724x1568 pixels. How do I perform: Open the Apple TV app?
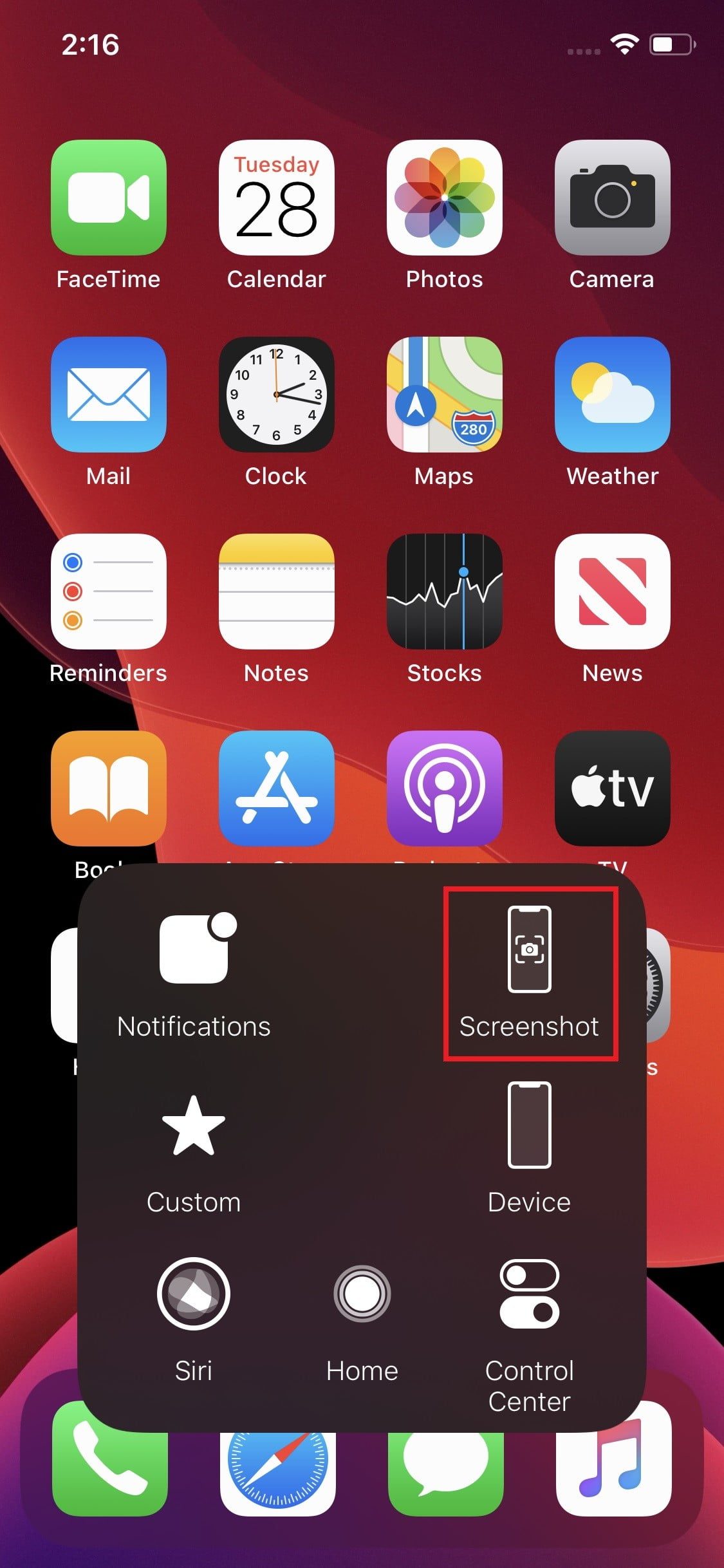tap(613, 789)
